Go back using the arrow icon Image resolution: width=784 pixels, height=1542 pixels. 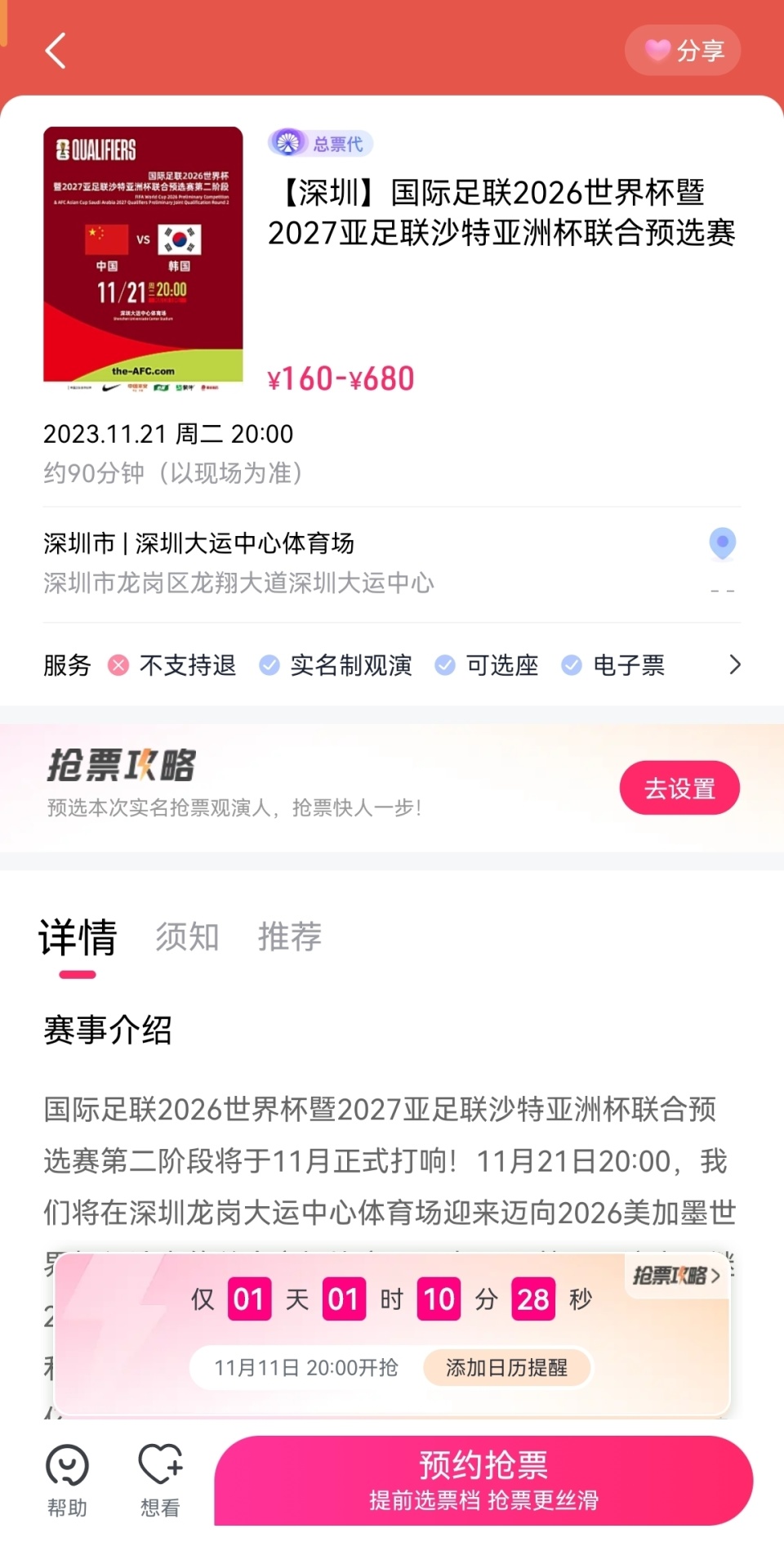[56, 51]
